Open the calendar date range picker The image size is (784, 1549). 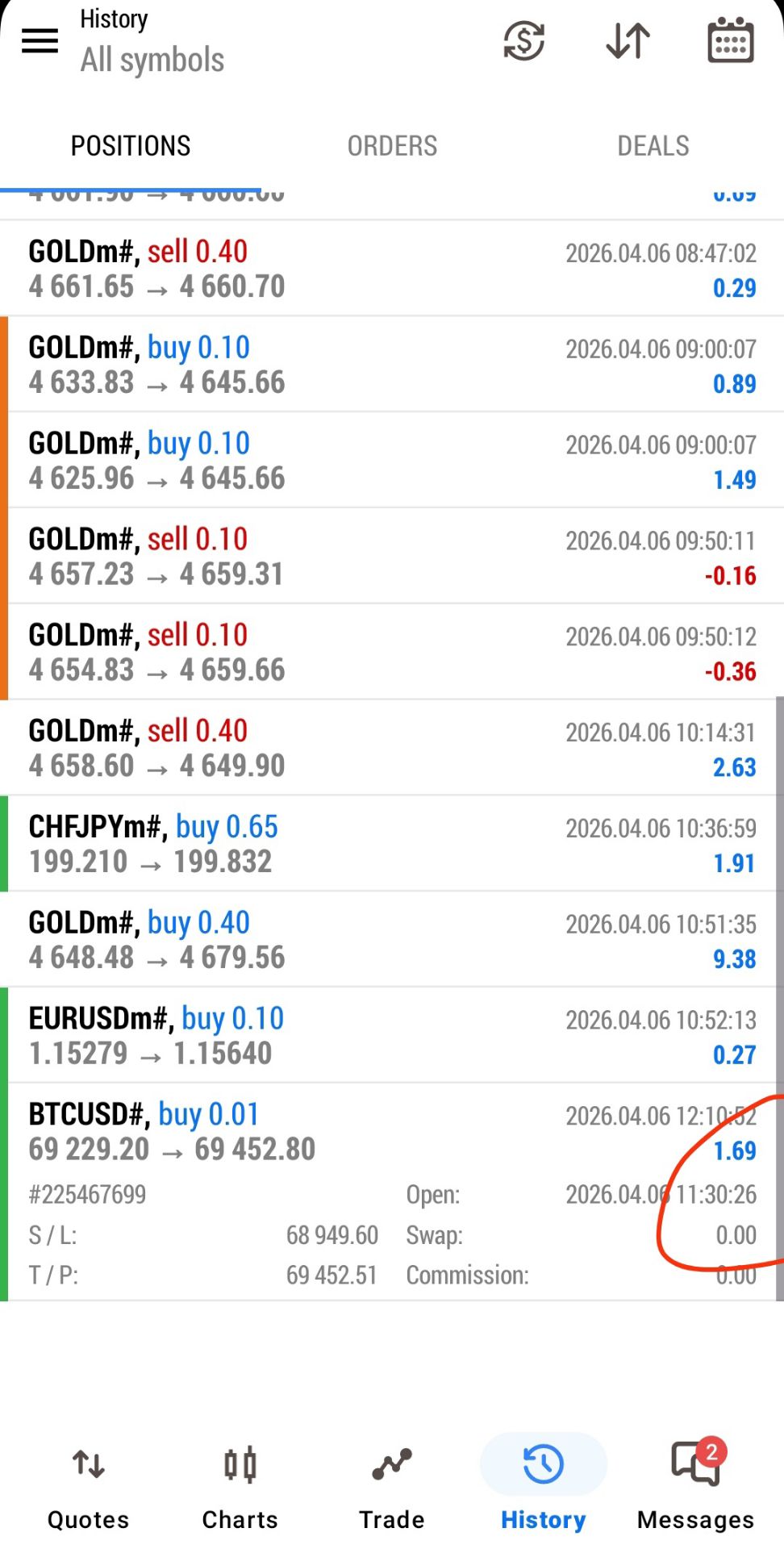pyautogui.click(x=730, y=40)
